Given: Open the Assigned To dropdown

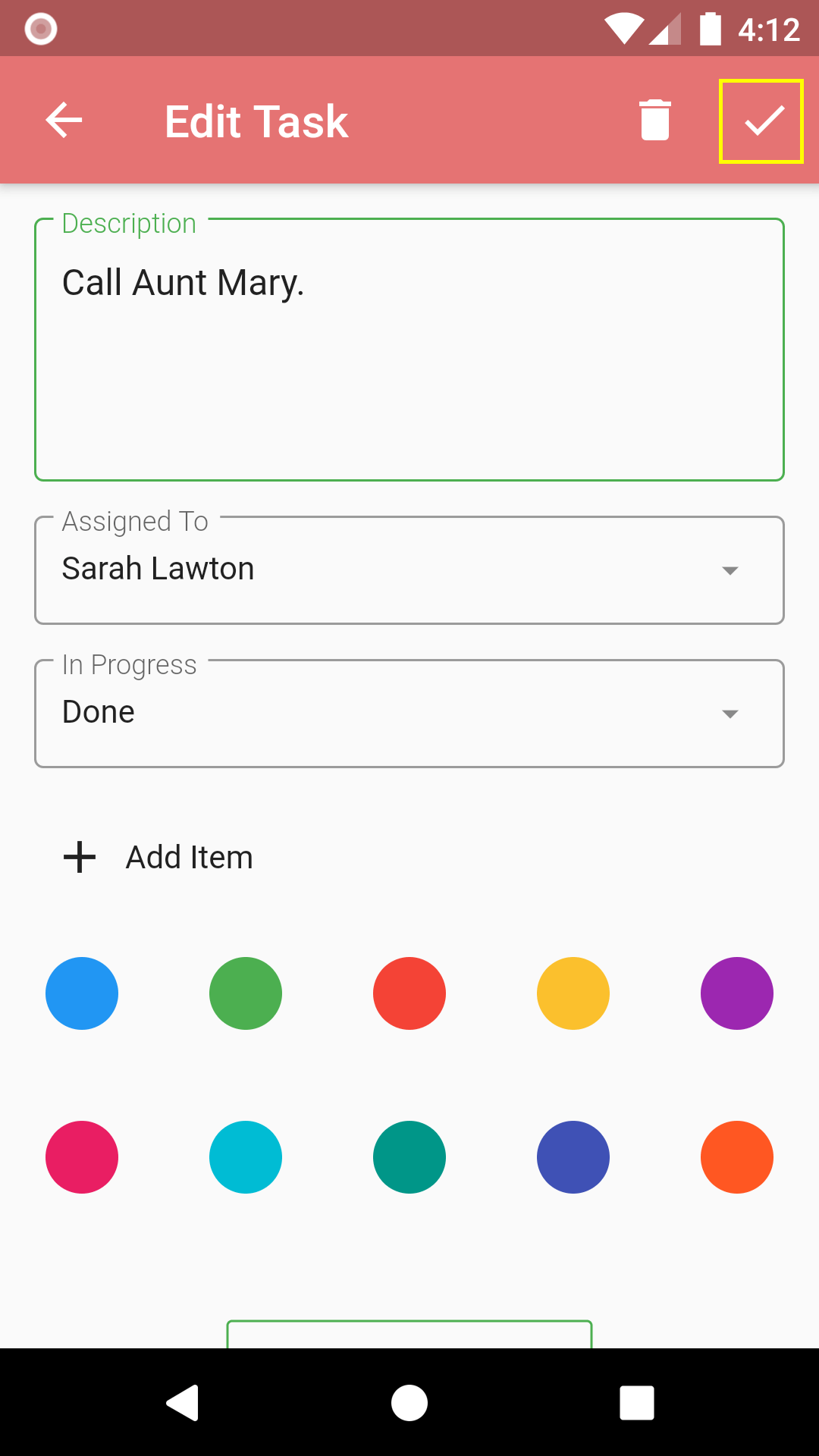Looking at the screenshot, I should (409, 570).
